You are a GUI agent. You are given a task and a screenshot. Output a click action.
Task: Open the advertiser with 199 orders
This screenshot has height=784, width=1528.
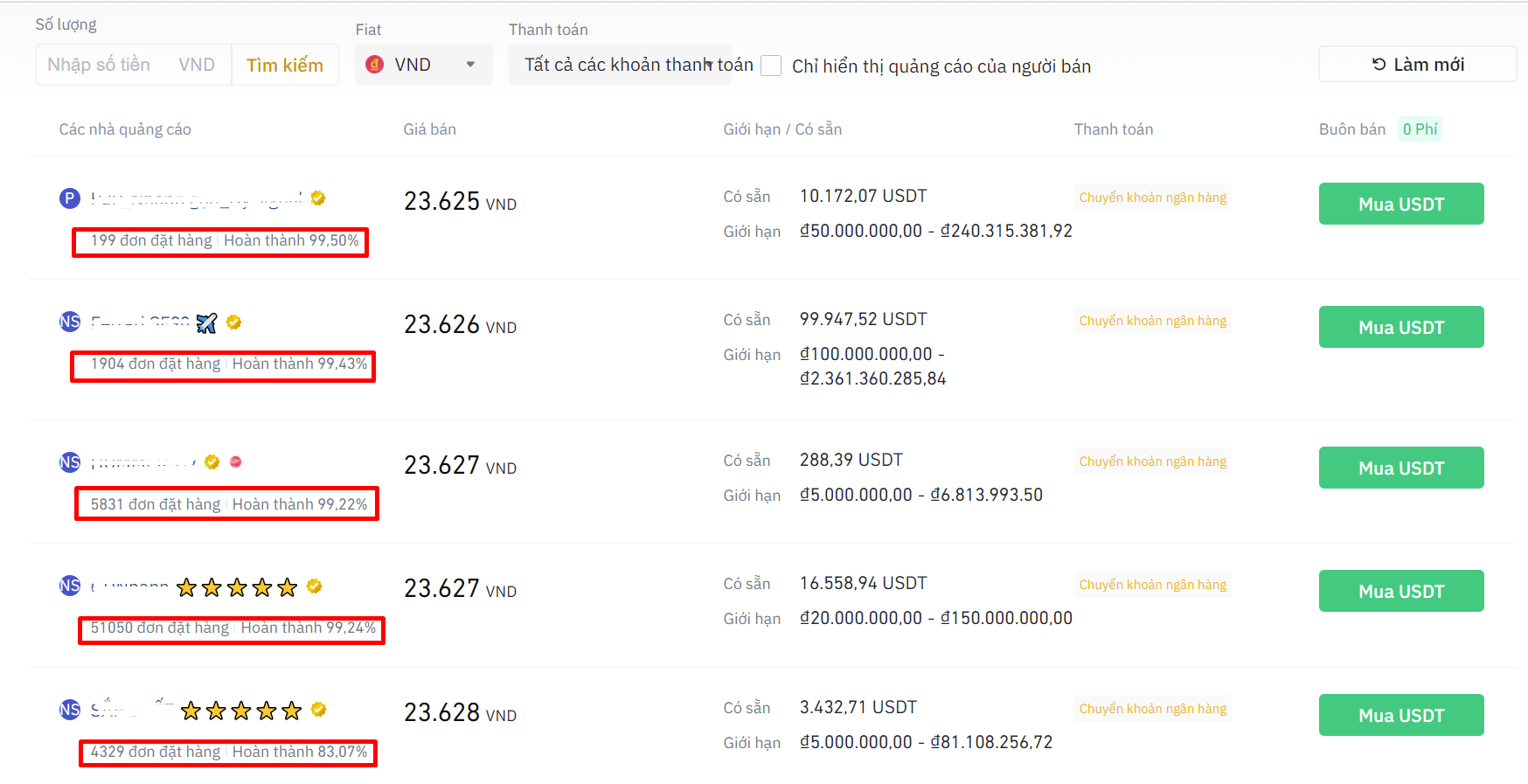click(196, 198)
